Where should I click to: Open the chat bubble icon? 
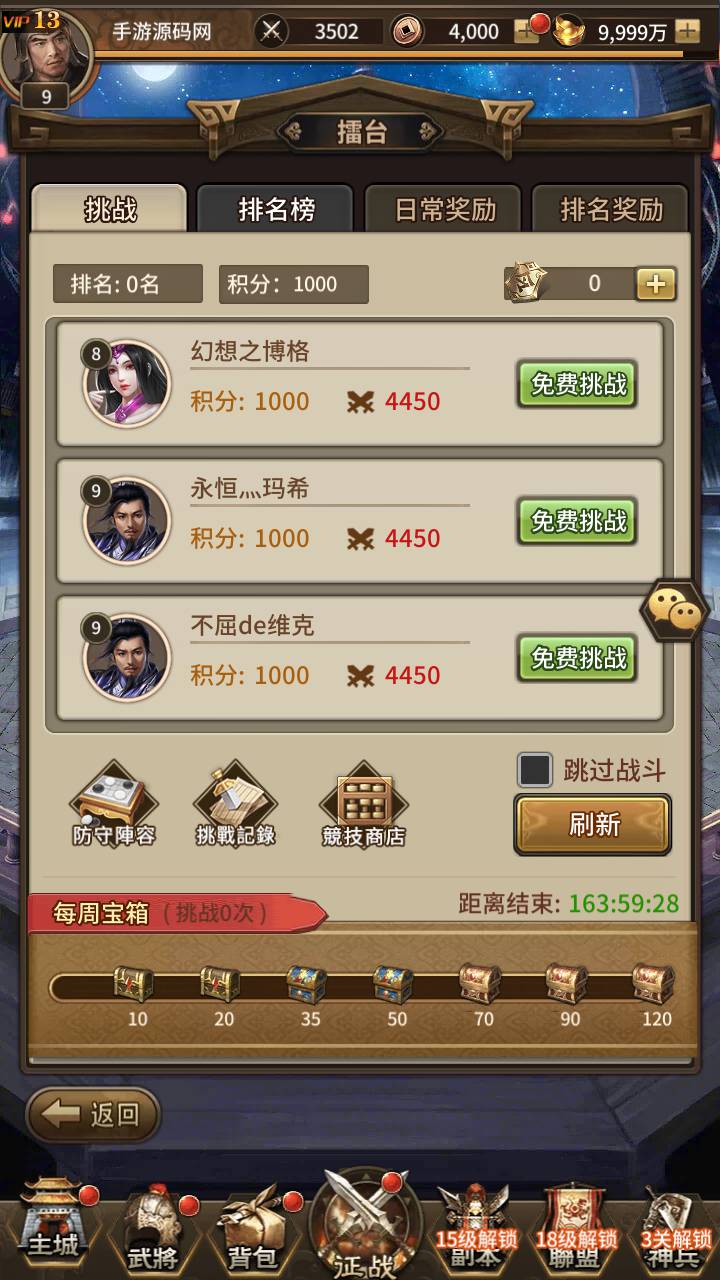coord(673,608)
